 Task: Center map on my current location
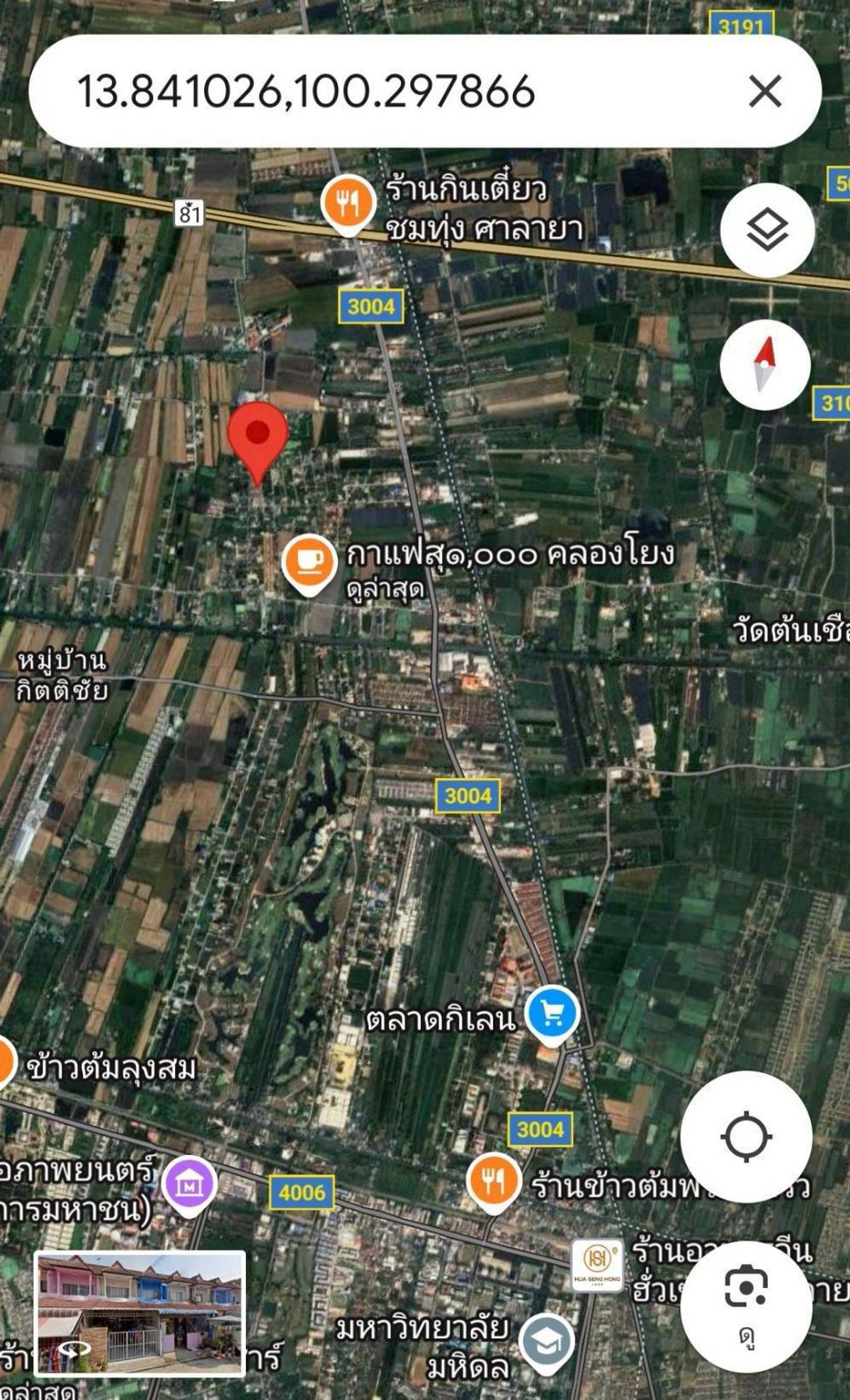746,1136
